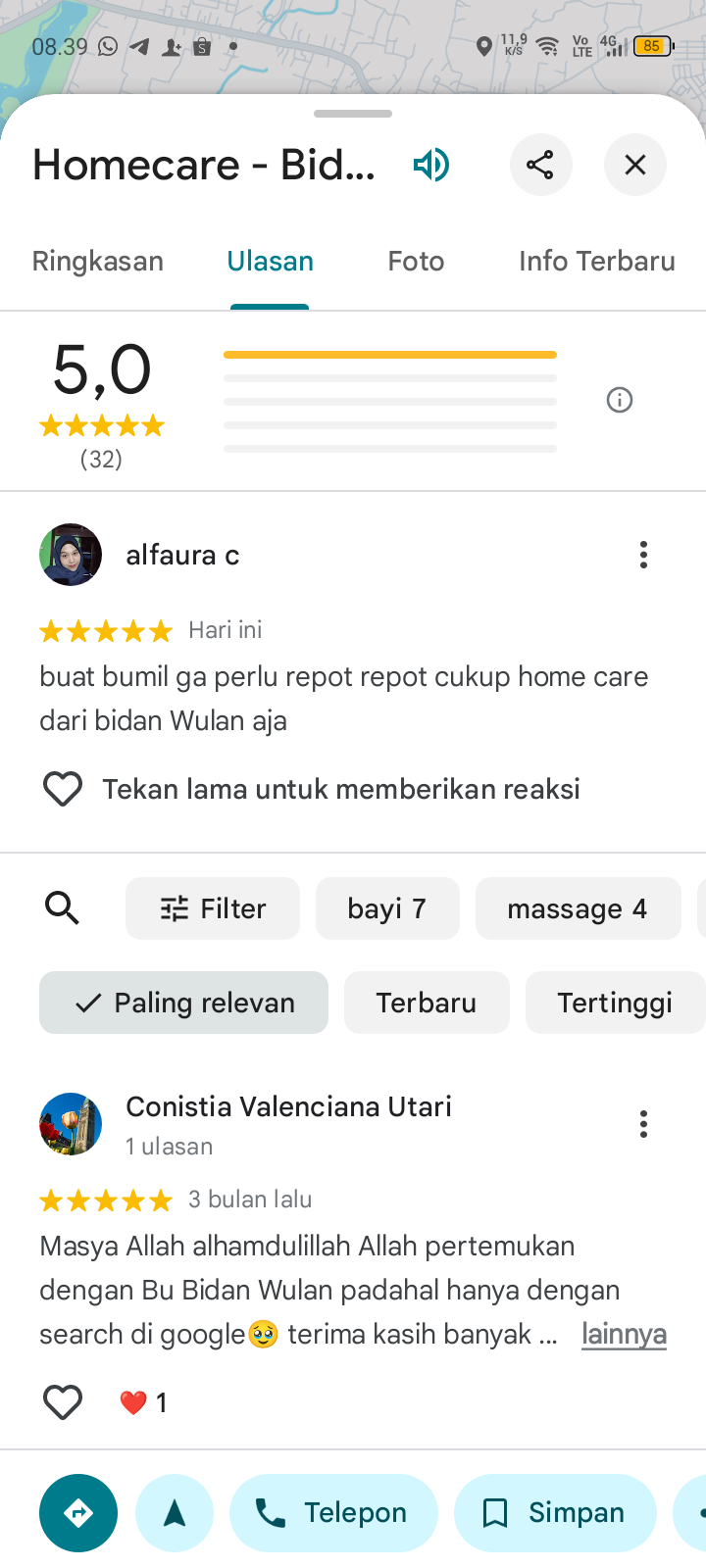The height and width of the screenshot is (1568, 706).
Task: Open more options for alfaura c's review
Action: pos(643,555)
